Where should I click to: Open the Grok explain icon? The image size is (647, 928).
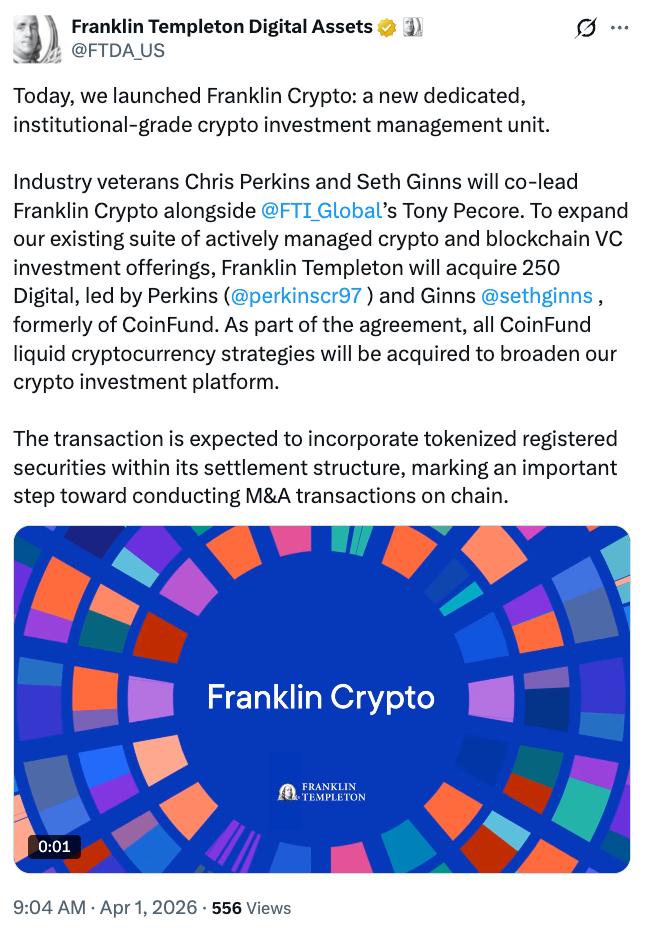click(586, 30)
